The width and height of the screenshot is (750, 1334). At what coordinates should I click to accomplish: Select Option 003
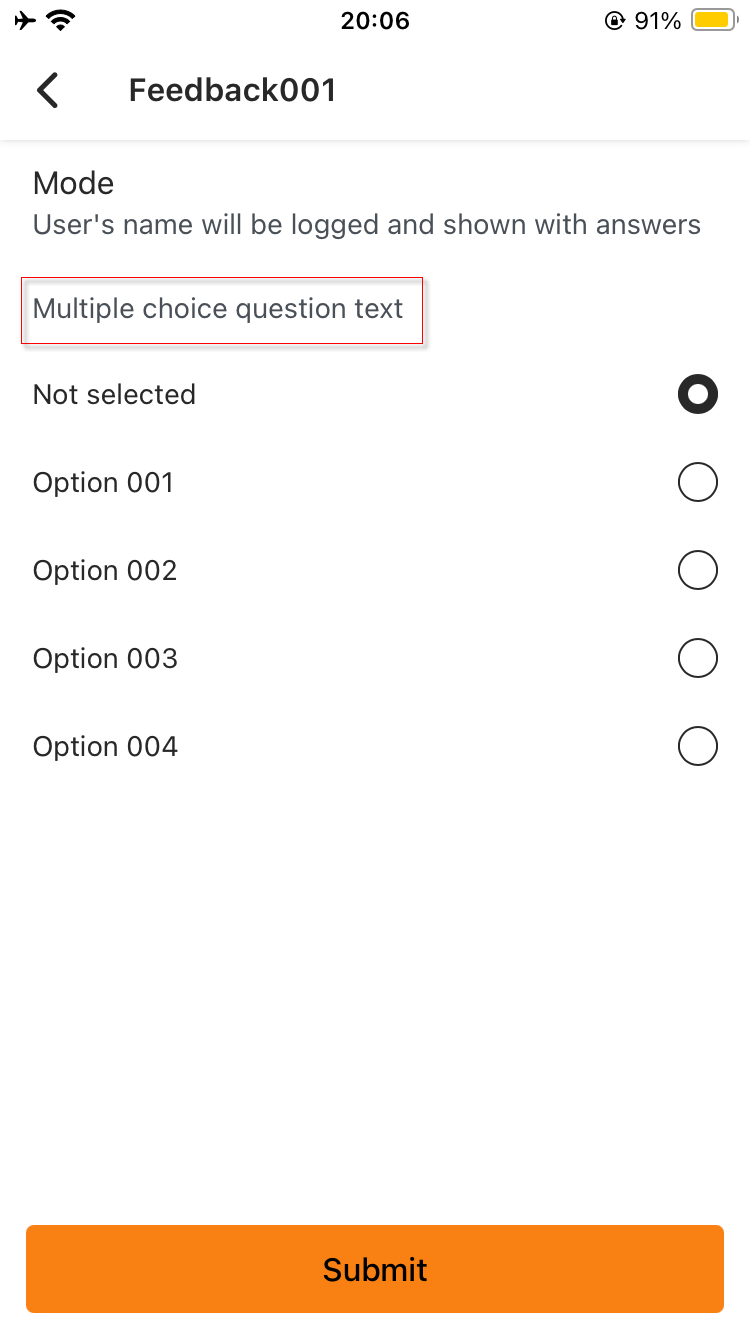[698, 658]
